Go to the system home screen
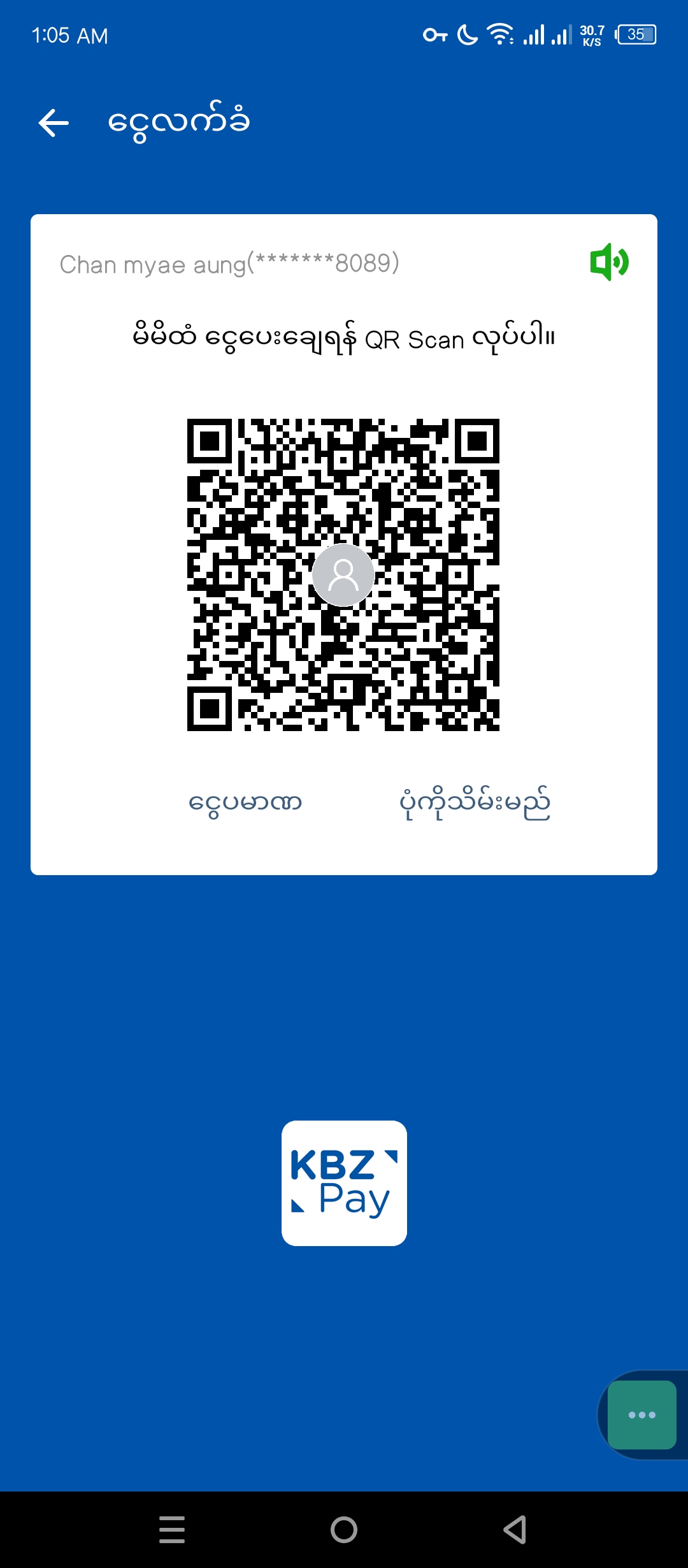Viewport: 688px width, 1568px height. [x=344, y=1529]
